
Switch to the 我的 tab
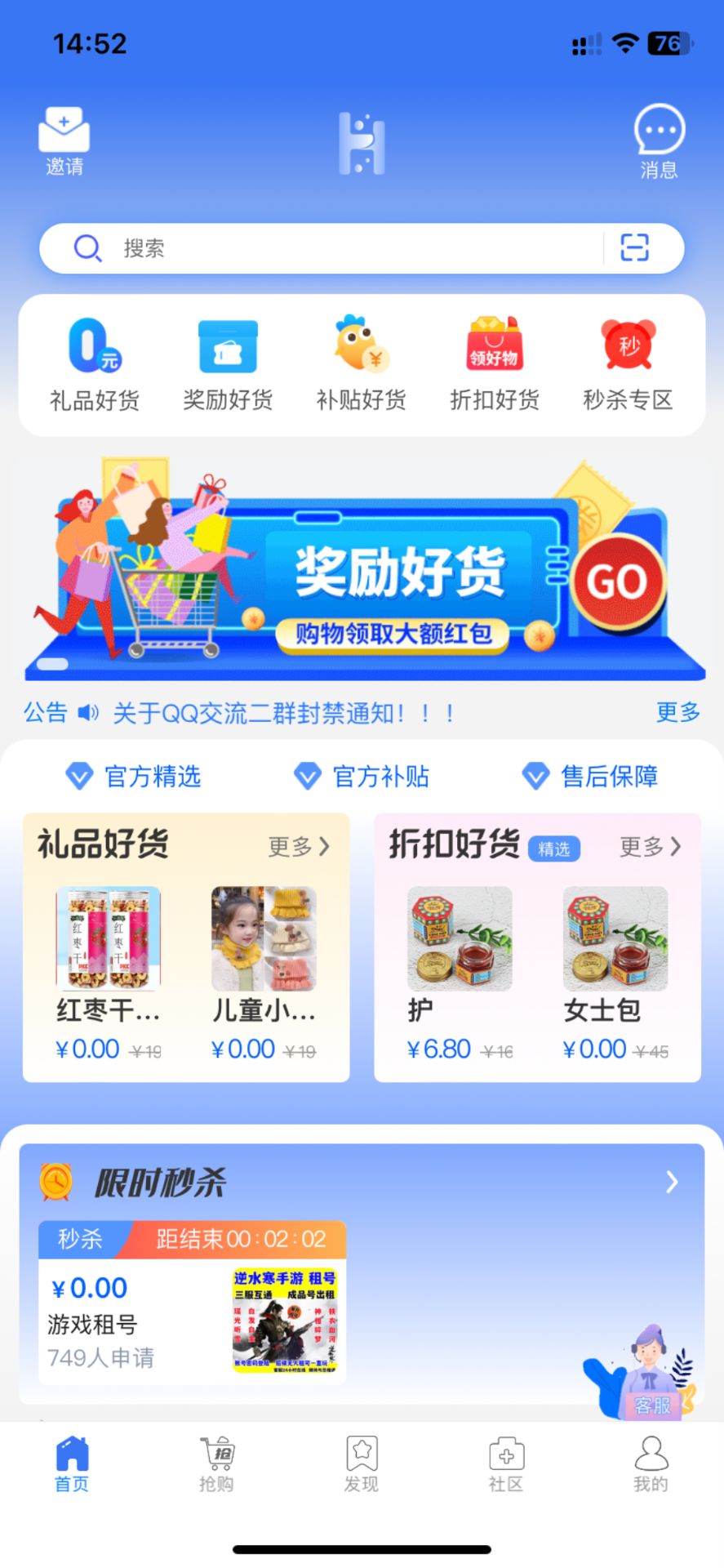(651, 1466)
